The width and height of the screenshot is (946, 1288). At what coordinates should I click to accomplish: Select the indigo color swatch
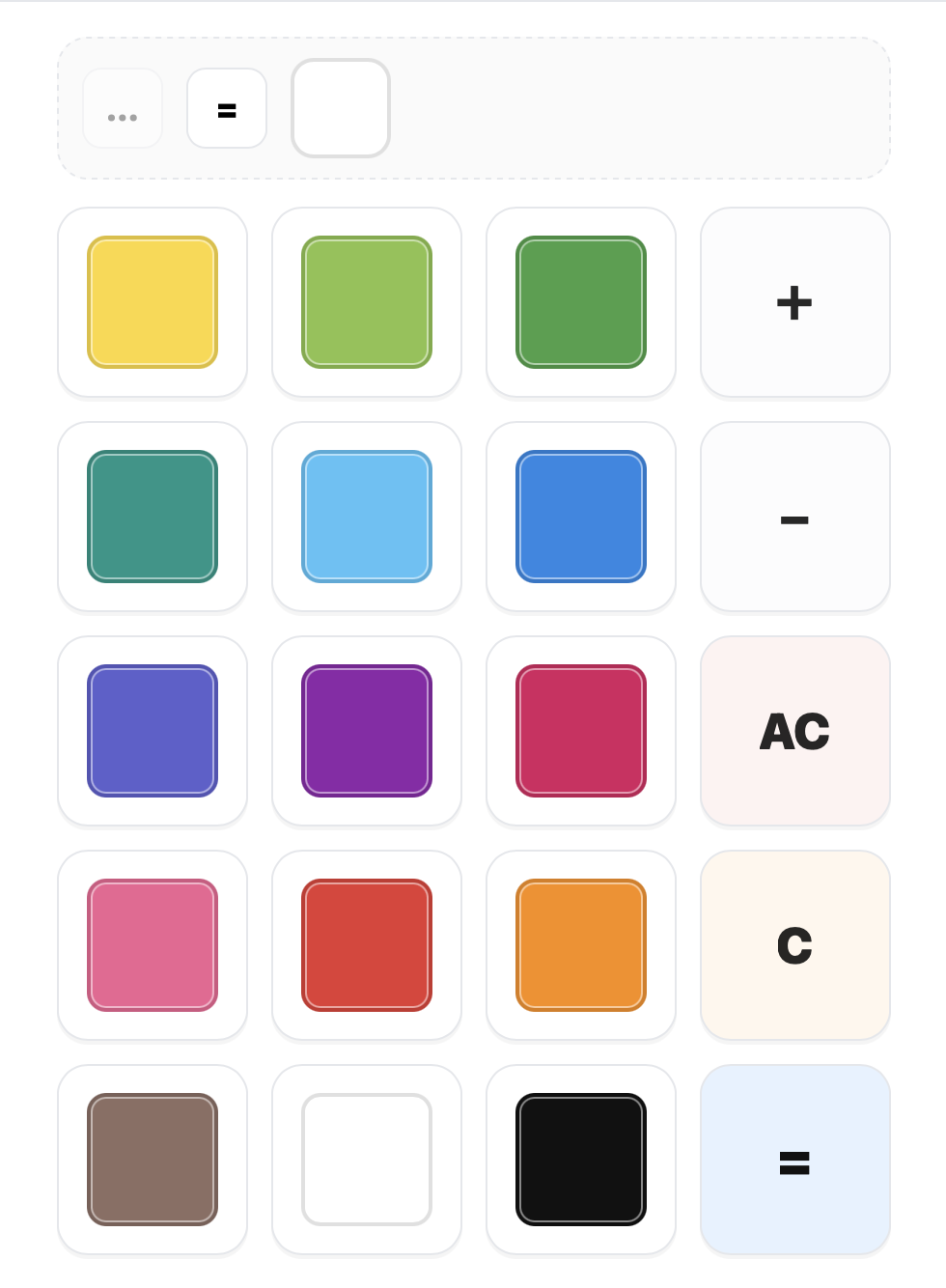coord(153,731)
